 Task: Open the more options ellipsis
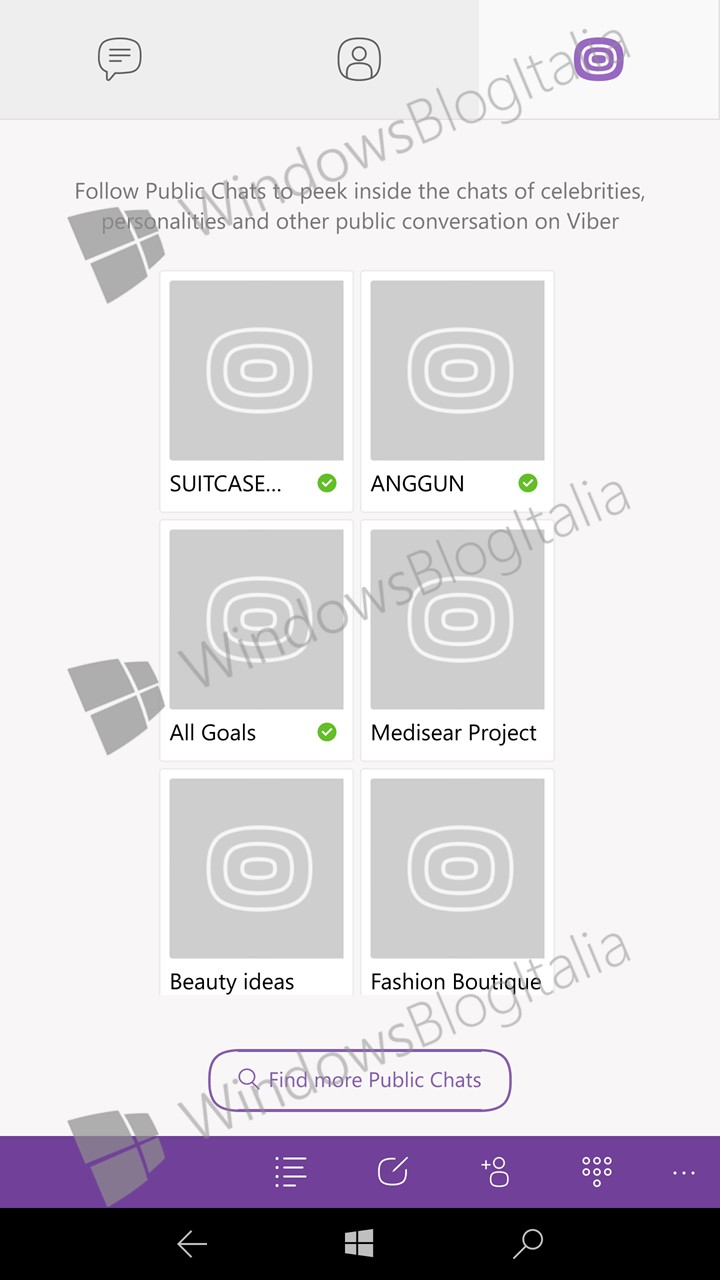click(x=684, y=1173)
